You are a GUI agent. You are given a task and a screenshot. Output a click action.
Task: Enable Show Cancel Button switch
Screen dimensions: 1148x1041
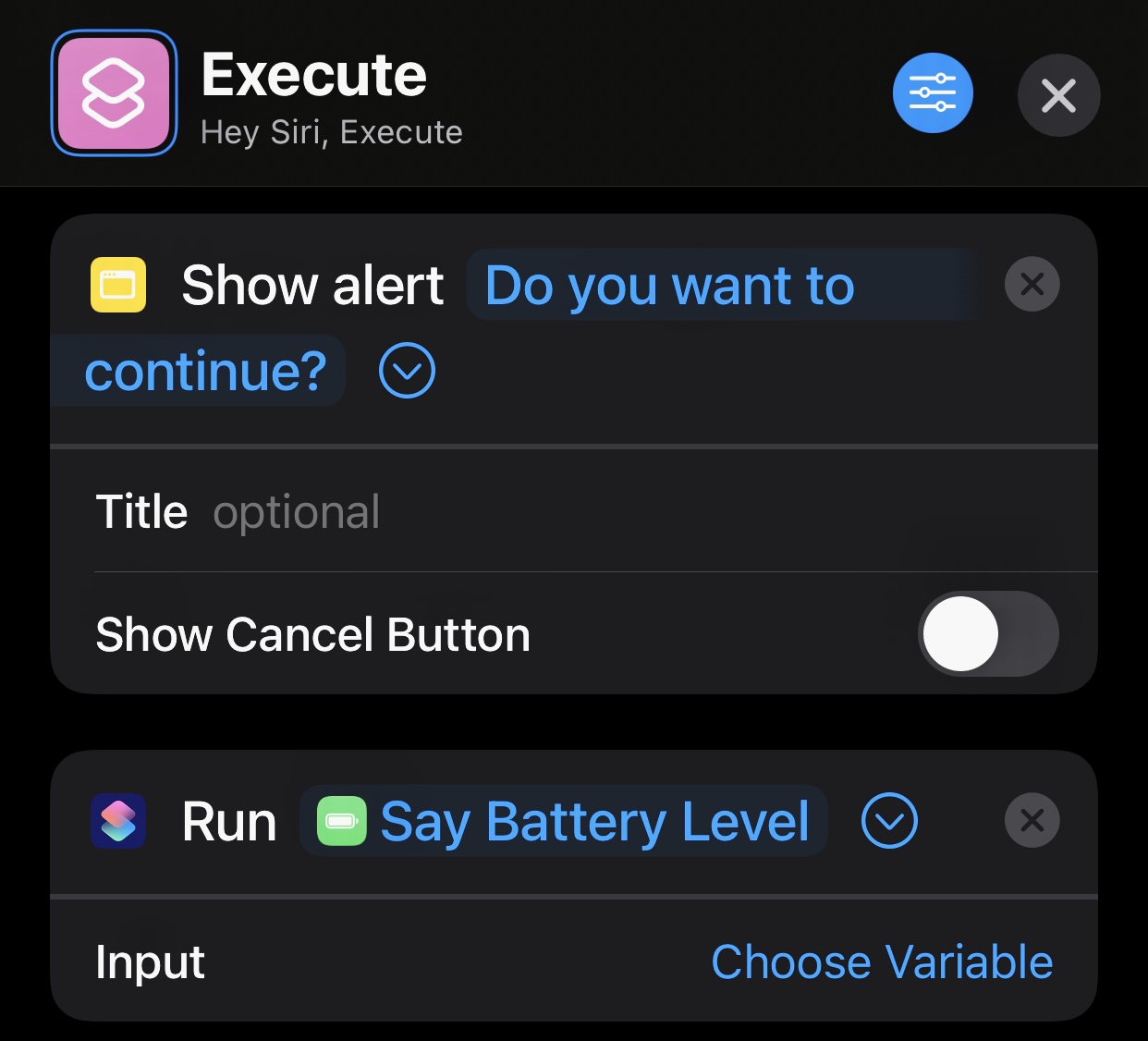click(987, 634)
